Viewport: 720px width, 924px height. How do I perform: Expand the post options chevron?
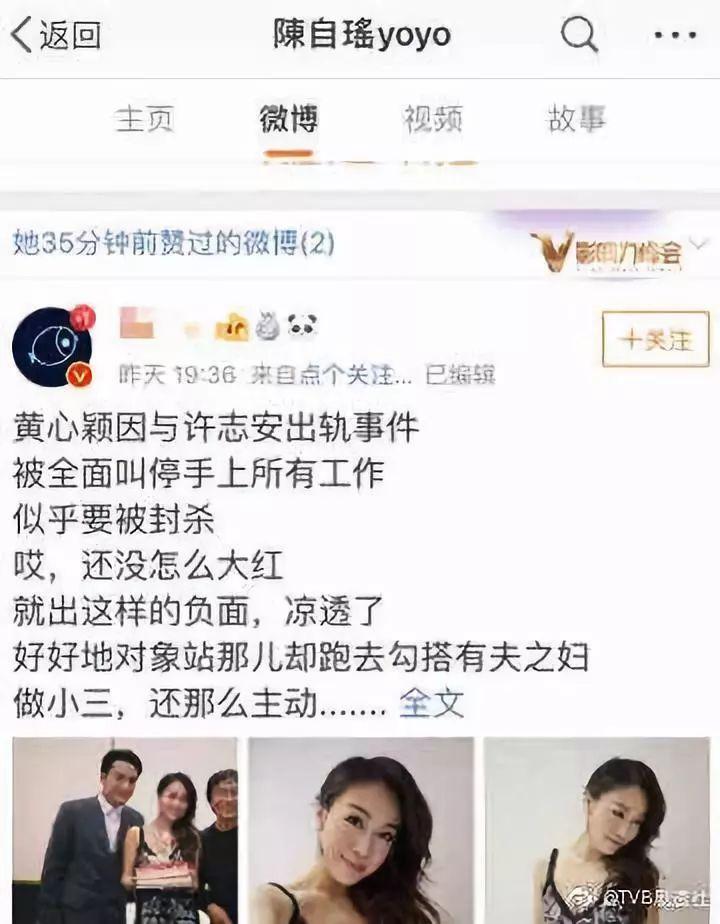[x=700, y=244]
